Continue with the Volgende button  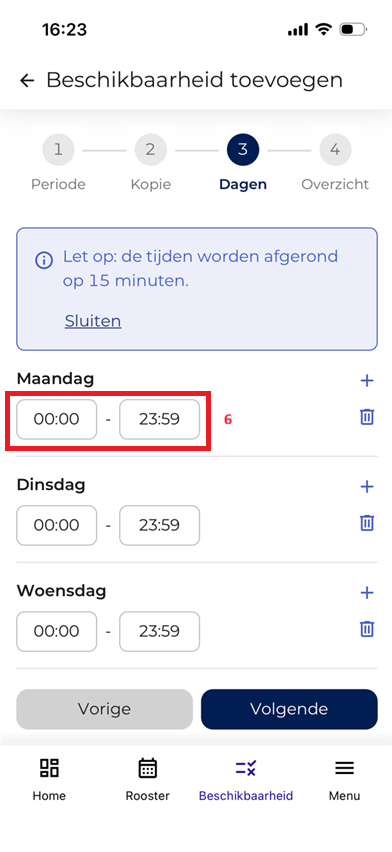289,709
